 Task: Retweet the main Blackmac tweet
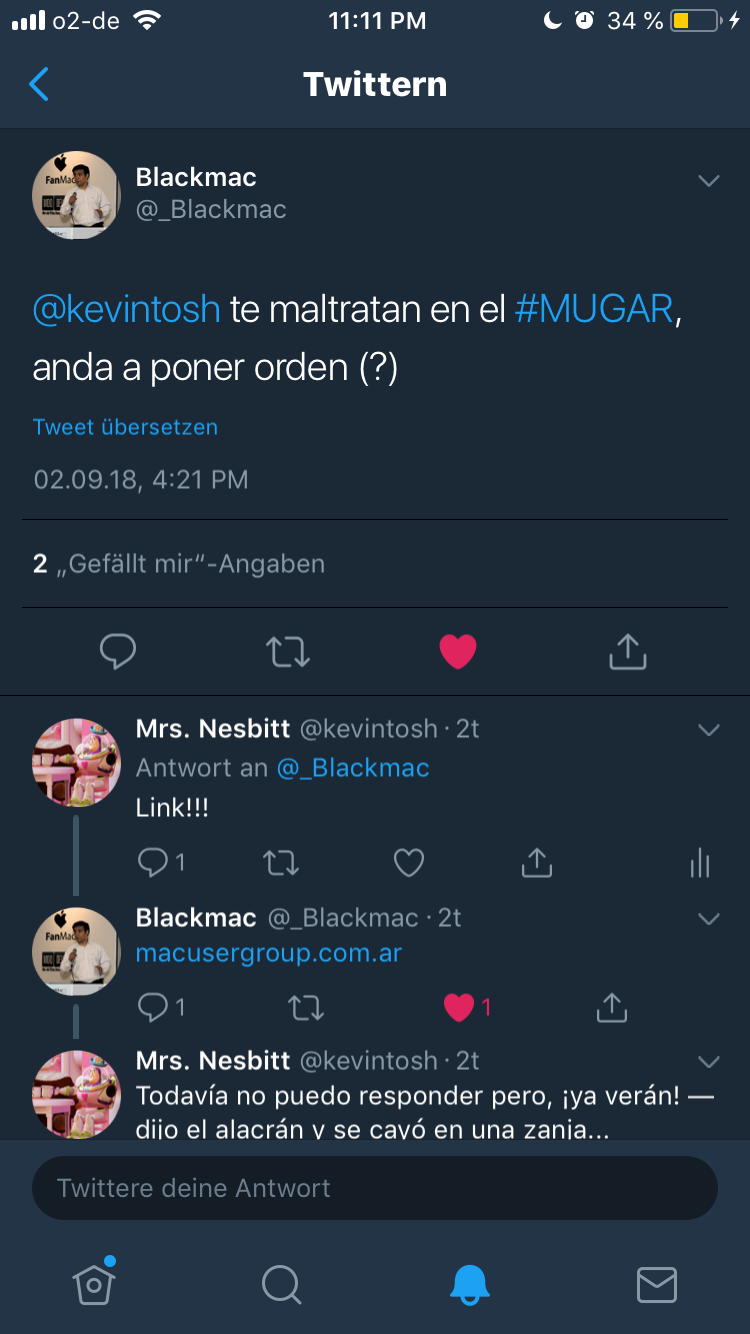pyautogui.click(x=288, y=652)
